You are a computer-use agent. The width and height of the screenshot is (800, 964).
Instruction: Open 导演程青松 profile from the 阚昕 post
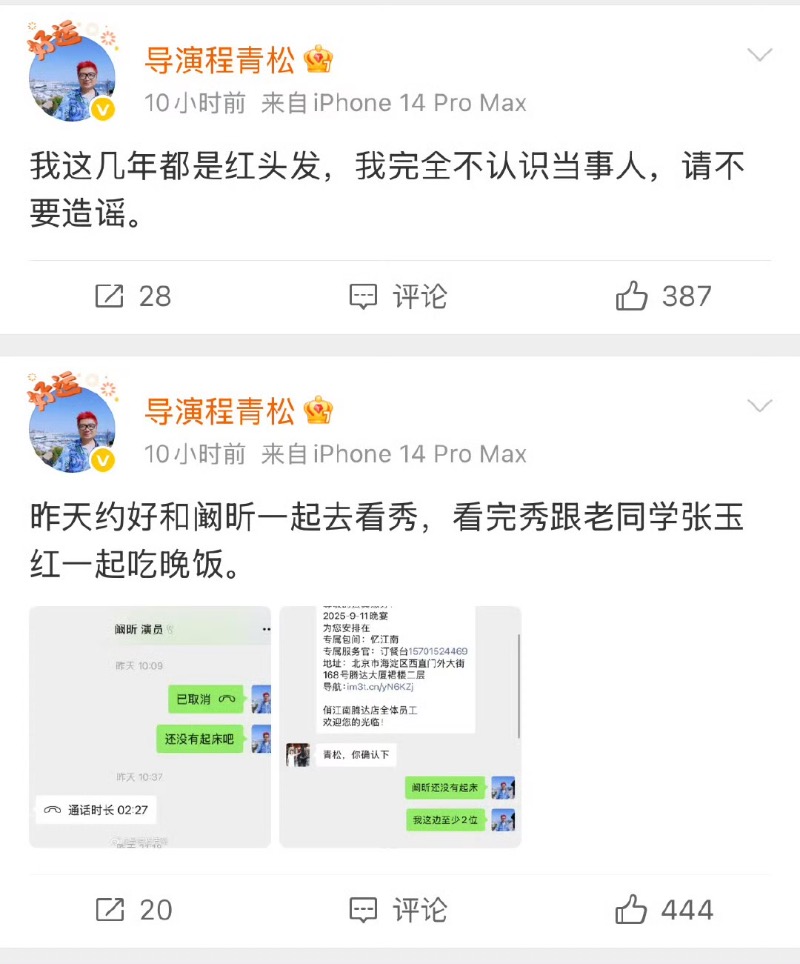coord(220,410)
